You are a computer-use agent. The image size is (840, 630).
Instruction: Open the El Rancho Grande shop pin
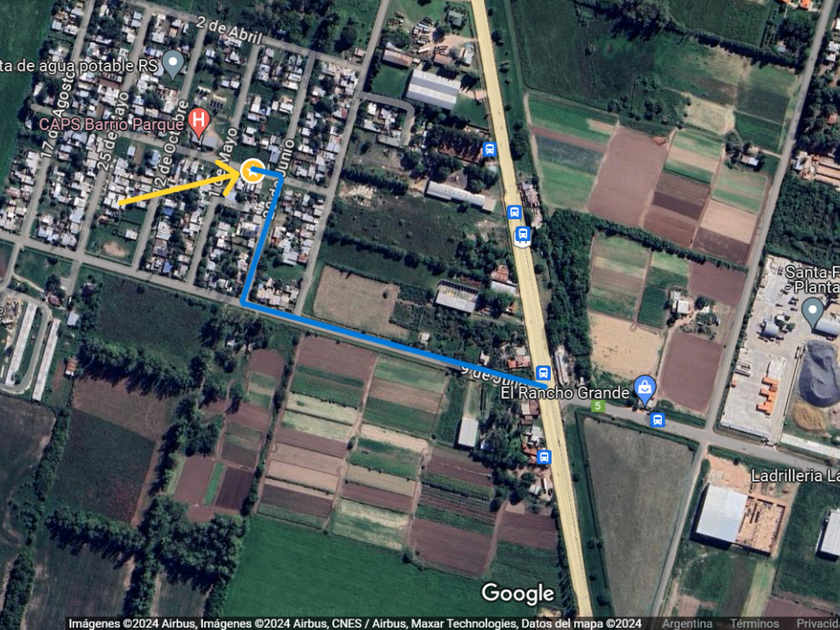[x=644, y=389]
